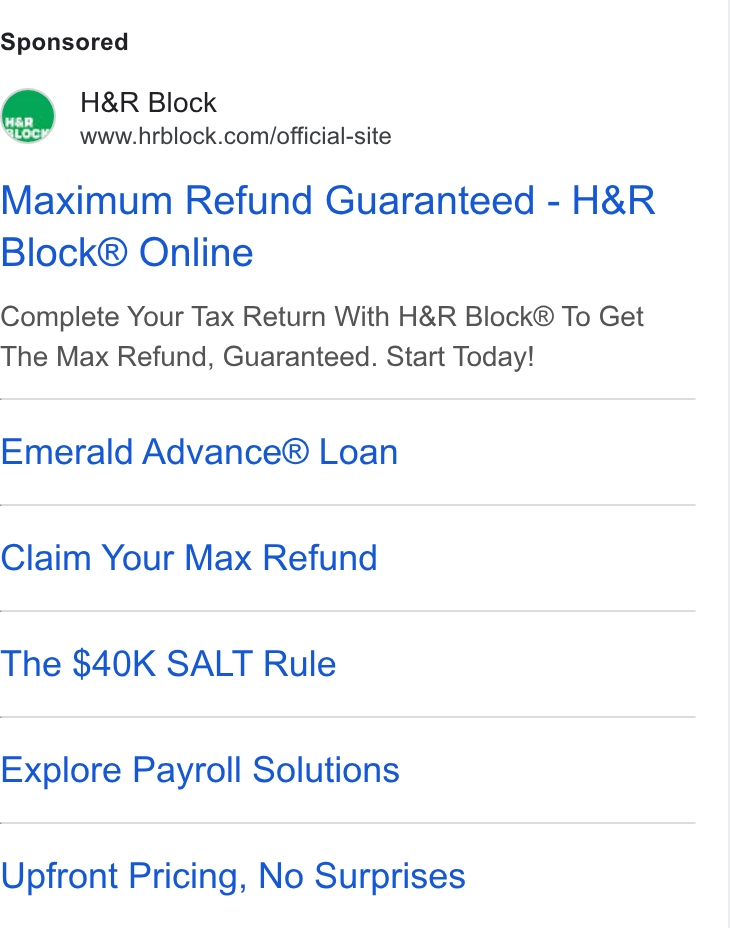The width and height of the screenshot is (730, 928).
Task: Open the Maximum Refund Guaranteed ad headline
Action: point(327,226)
